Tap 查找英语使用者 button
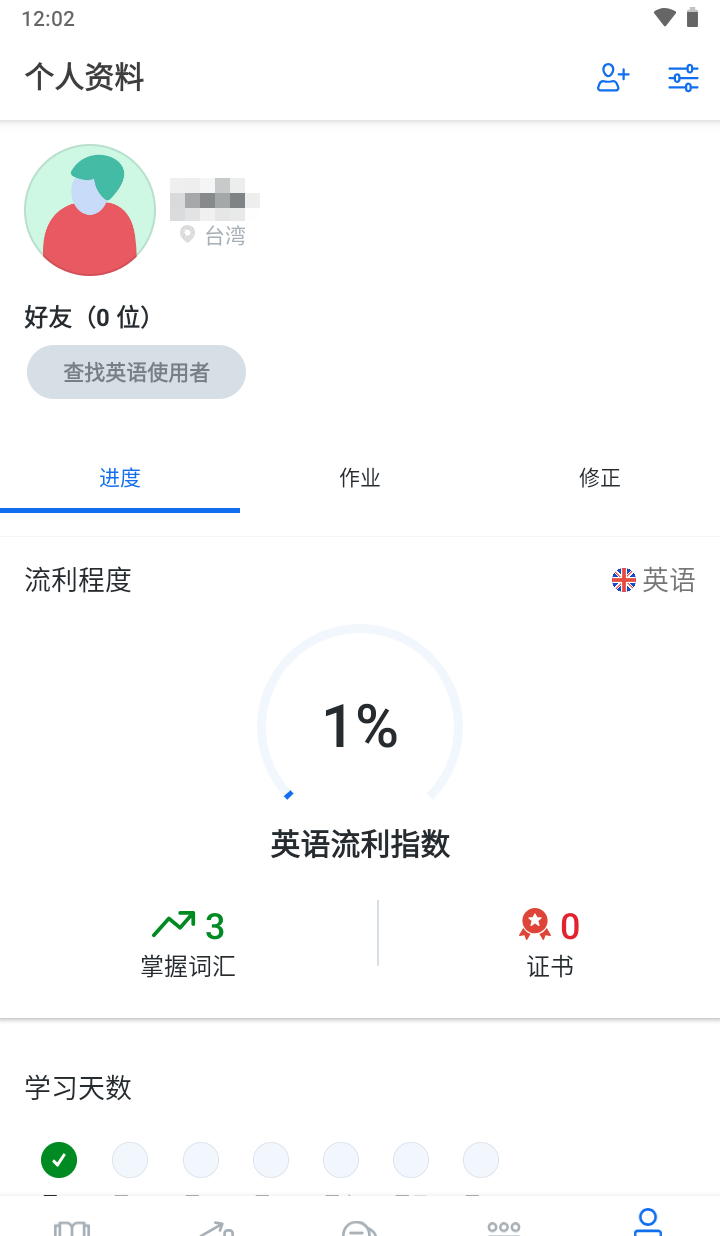Image resolution: width=720 pixels, height=1236 pixels. [136, 372]
